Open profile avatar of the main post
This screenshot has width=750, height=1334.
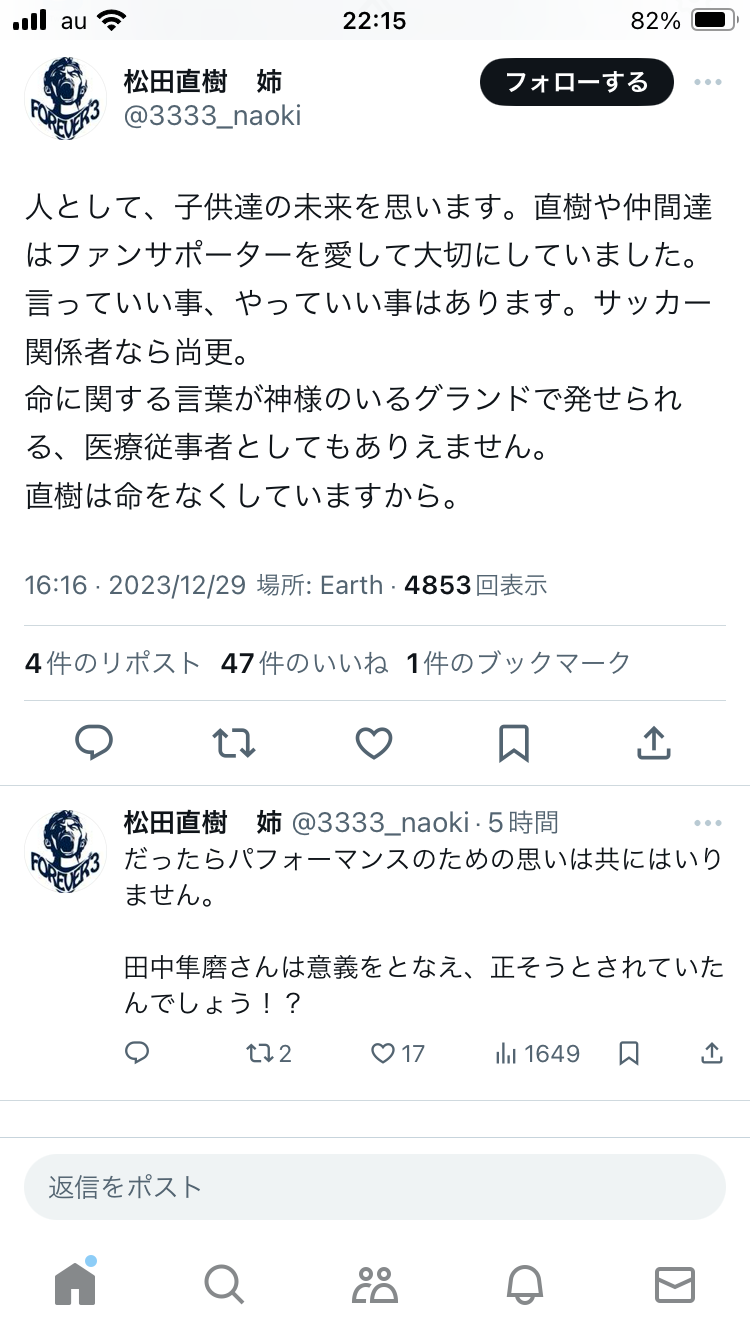[65, 98]
